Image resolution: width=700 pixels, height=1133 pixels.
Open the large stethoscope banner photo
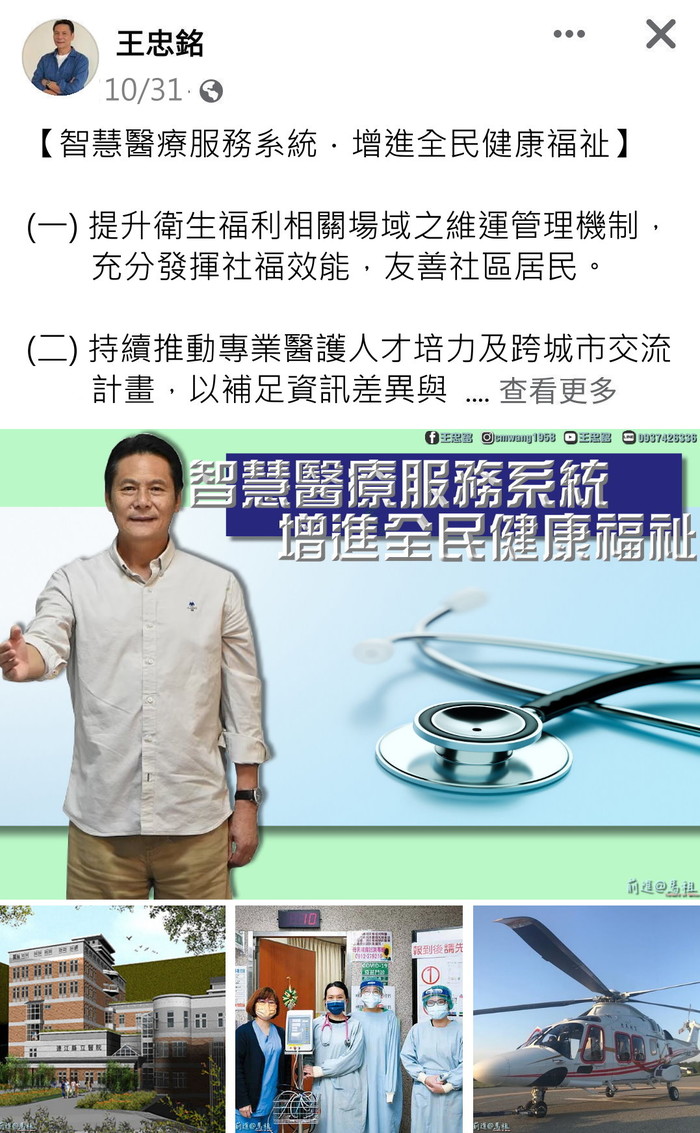coord(350,664)
